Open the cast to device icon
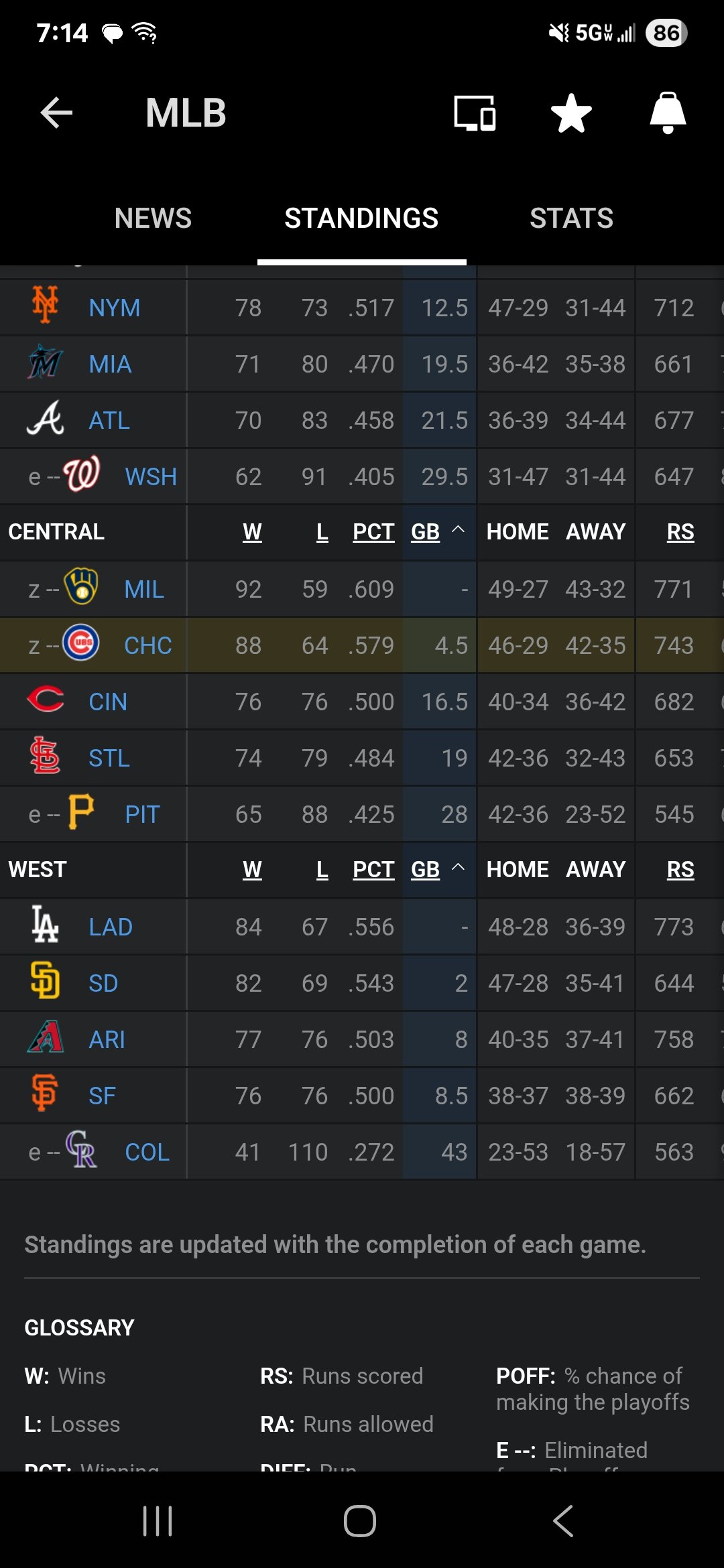This screenshot has width=724, height=1568. [x=475, y=113]
